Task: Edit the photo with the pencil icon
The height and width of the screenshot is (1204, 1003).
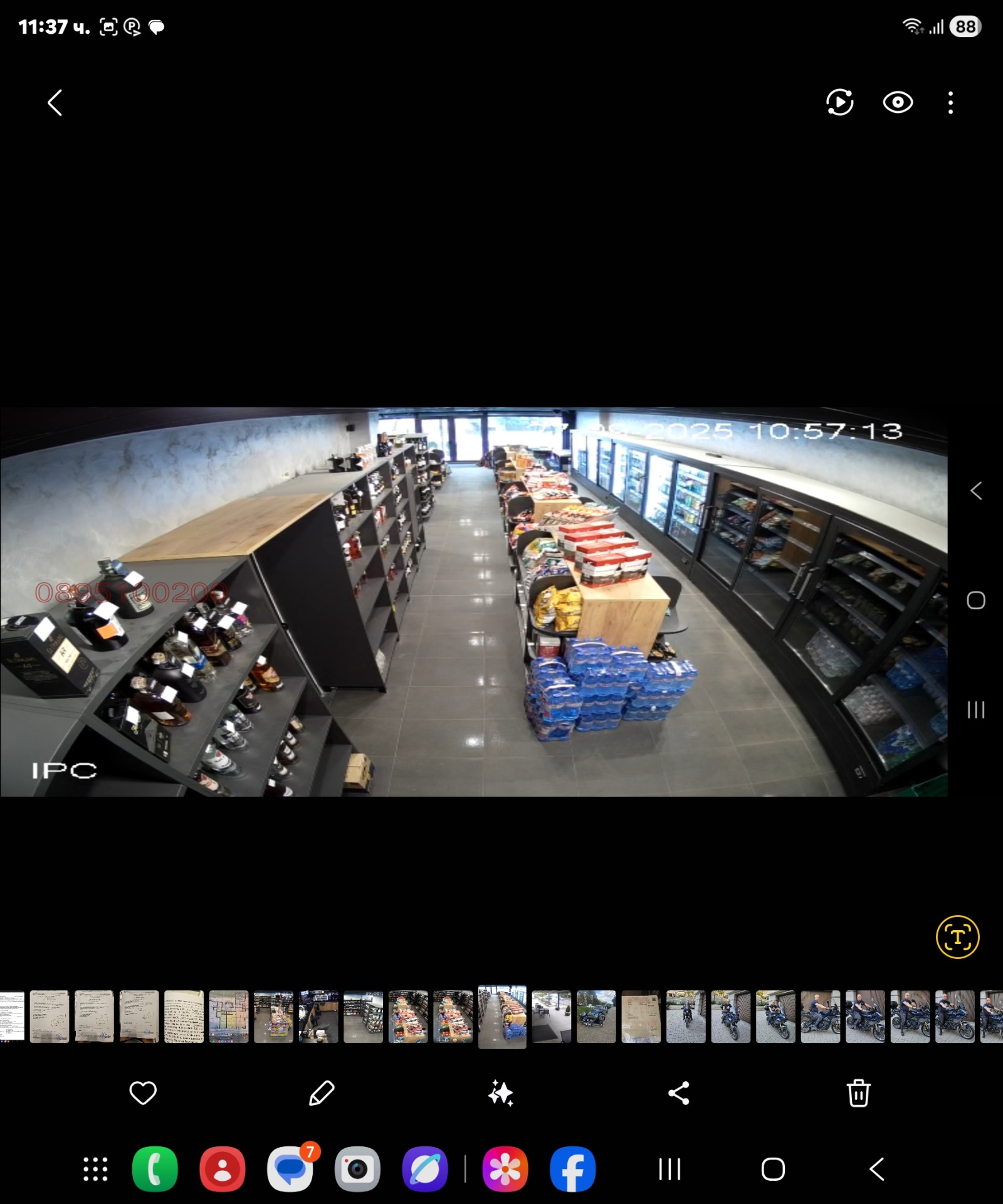Action: point(322,1093)
